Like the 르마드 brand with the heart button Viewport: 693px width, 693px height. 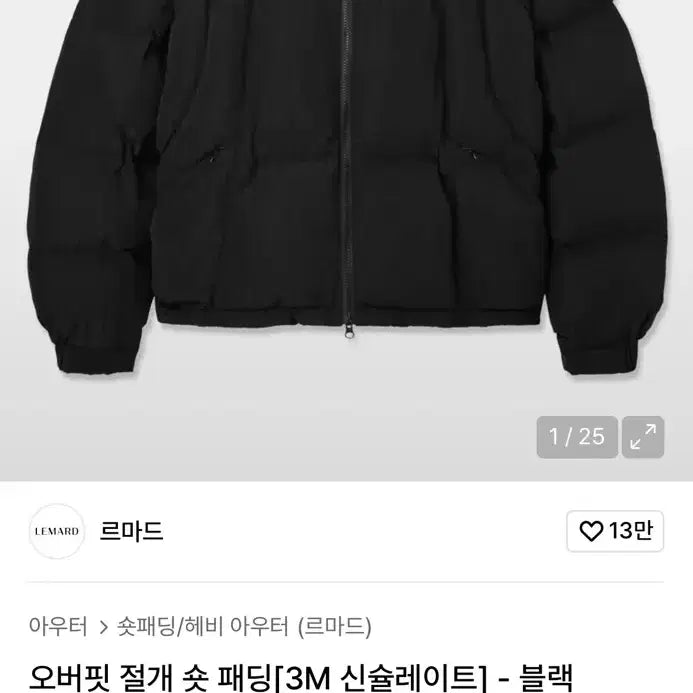[615, 531]
